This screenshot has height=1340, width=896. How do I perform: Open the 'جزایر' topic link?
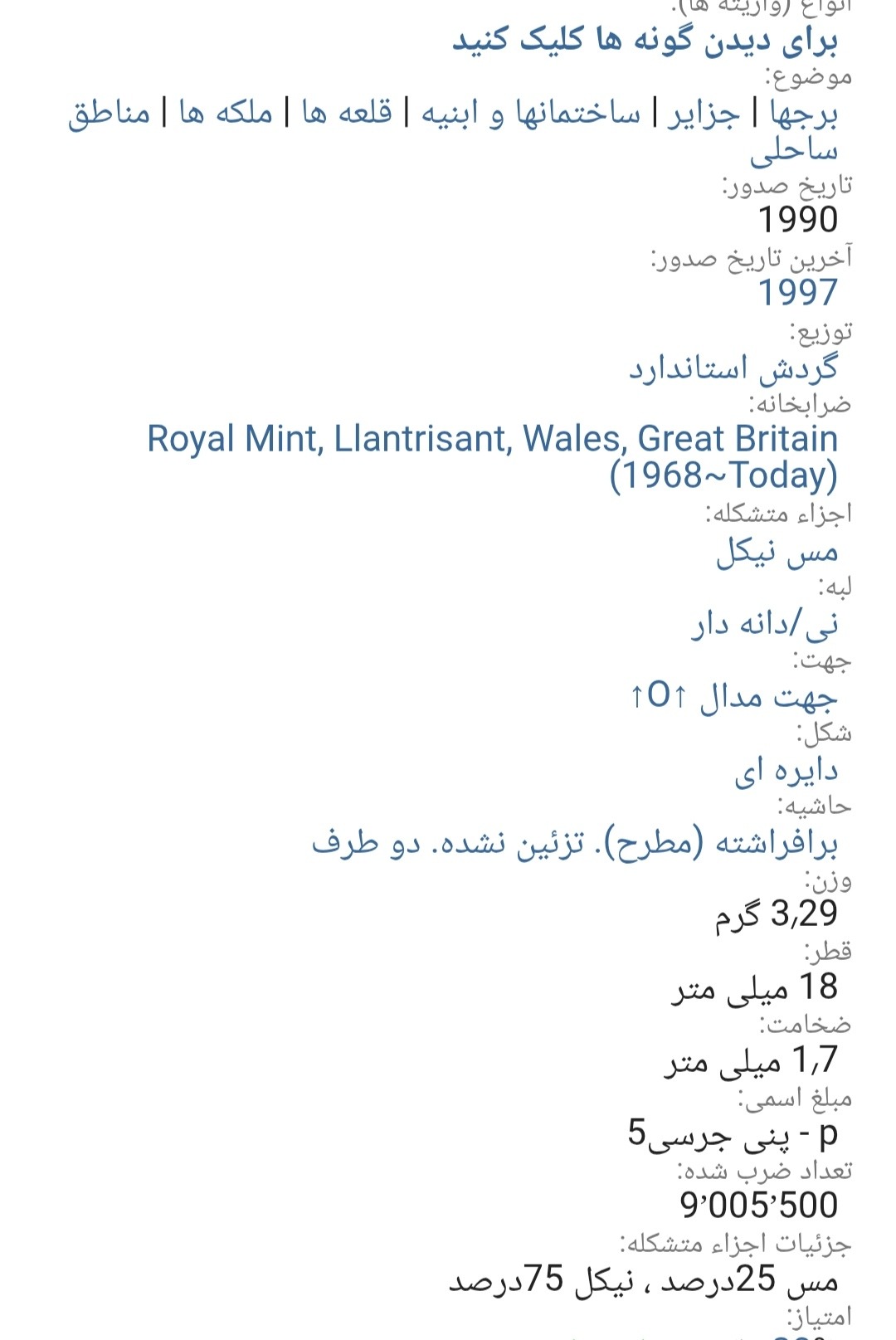click(x=704, y=113)
